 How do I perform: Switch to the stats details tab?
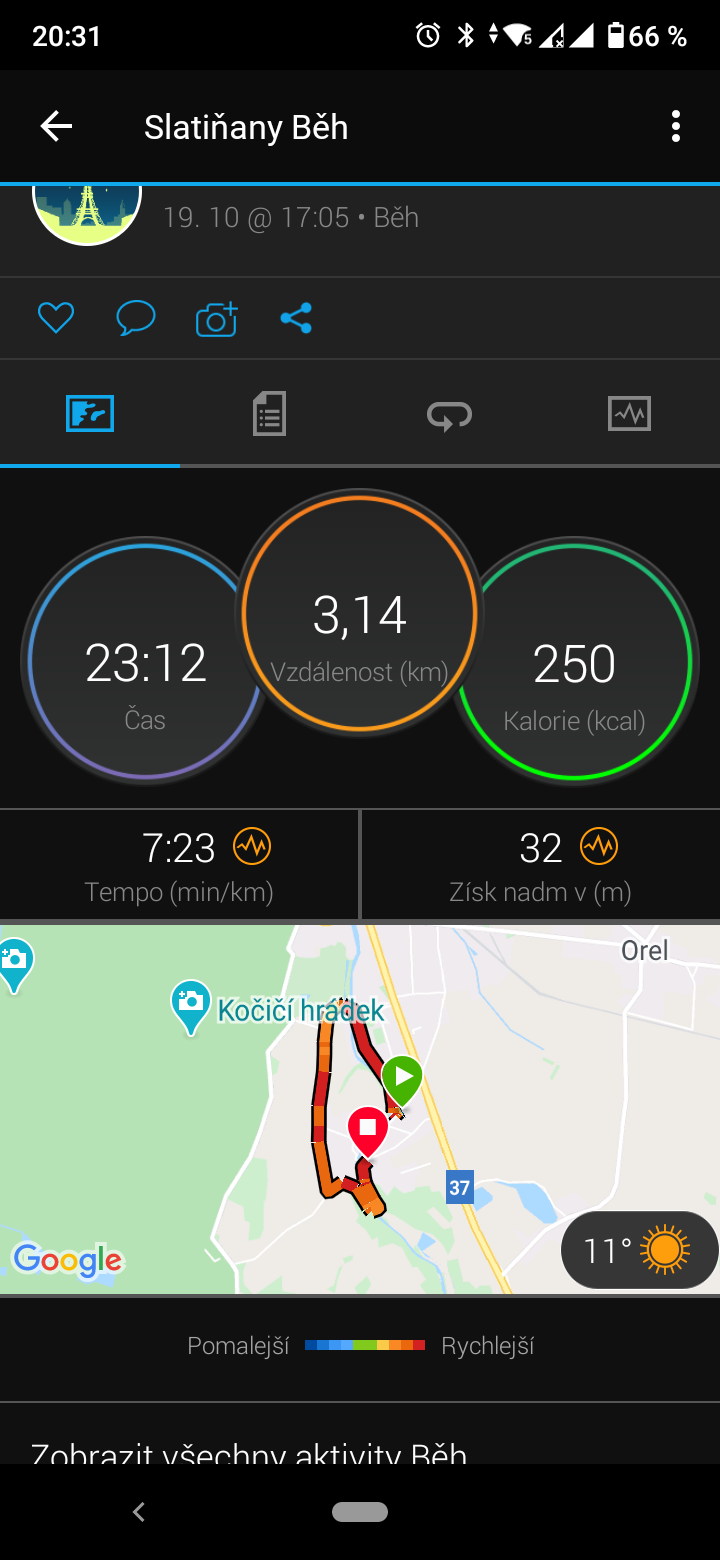[270, 414]
